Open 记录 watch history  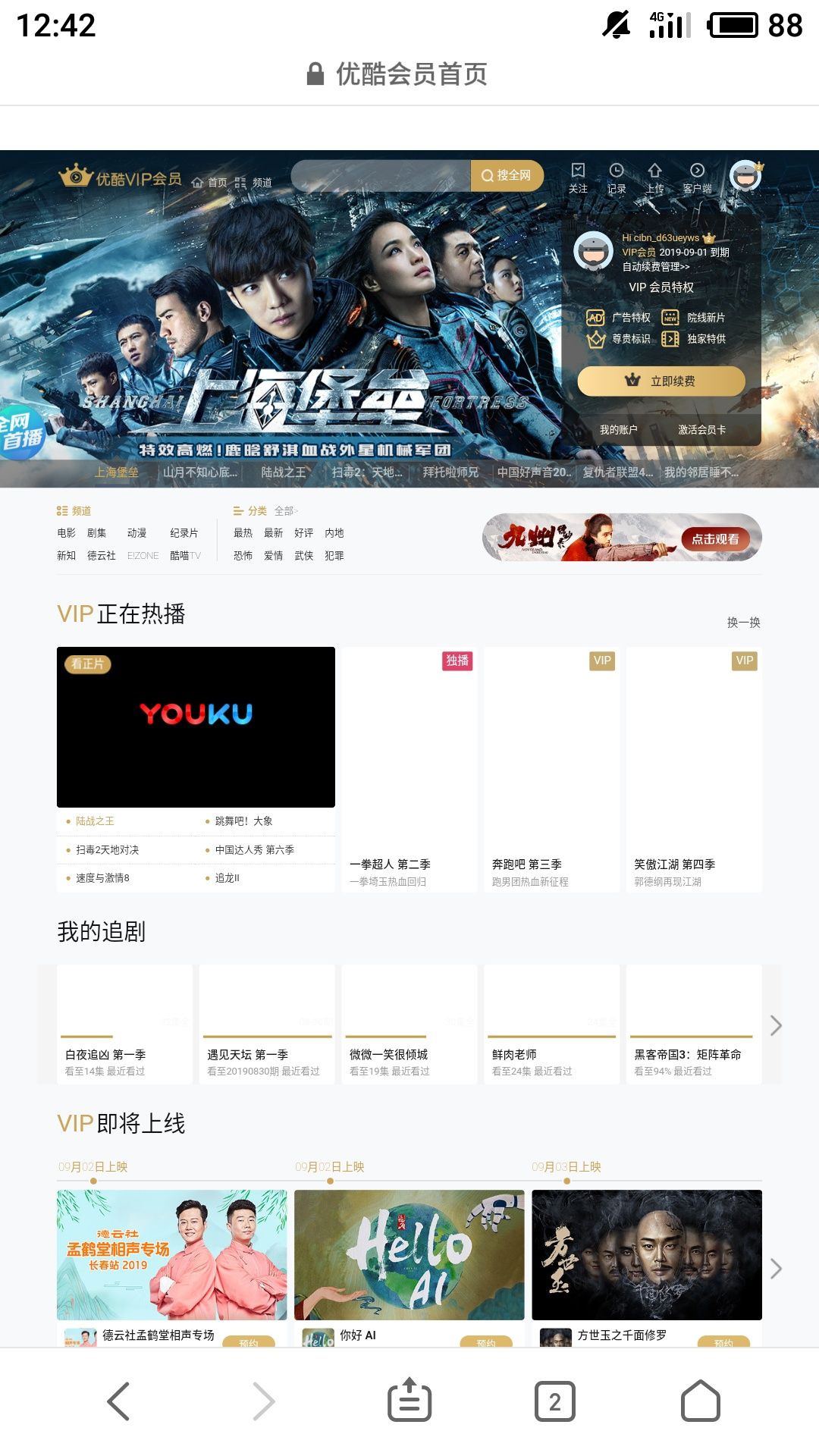pos(617,177)
